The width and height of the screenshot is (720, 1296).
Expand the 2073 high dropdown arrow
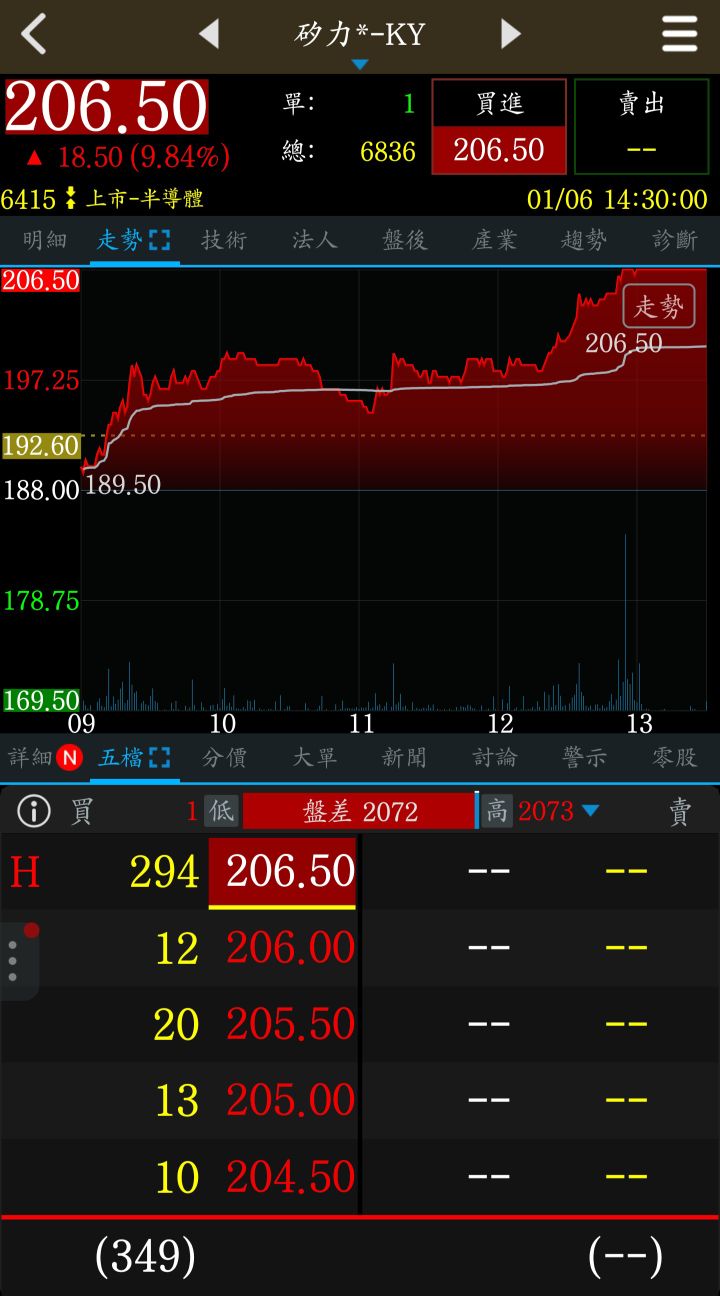pos(590,810)
